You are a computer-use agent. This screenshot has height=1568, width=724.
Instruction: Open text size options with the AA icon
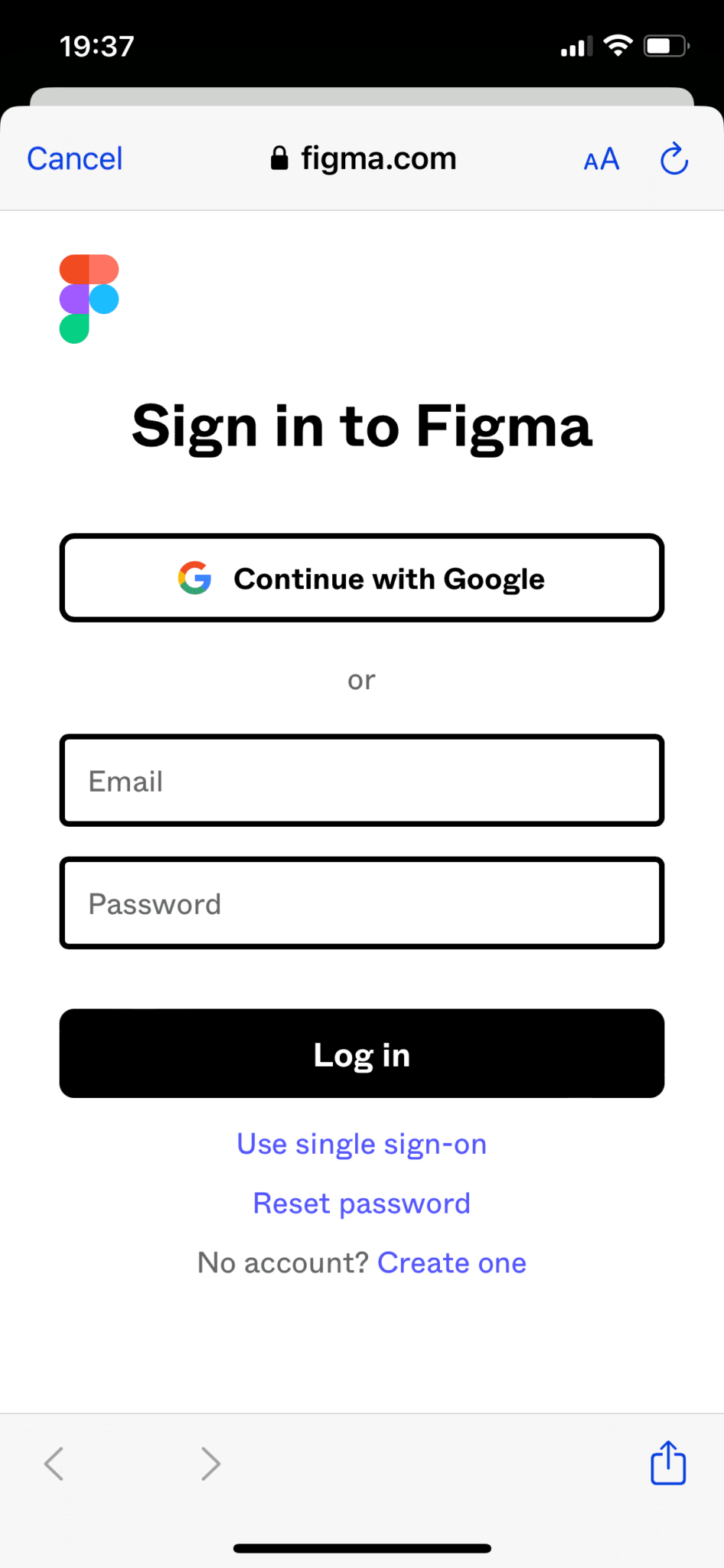point(601,159)
